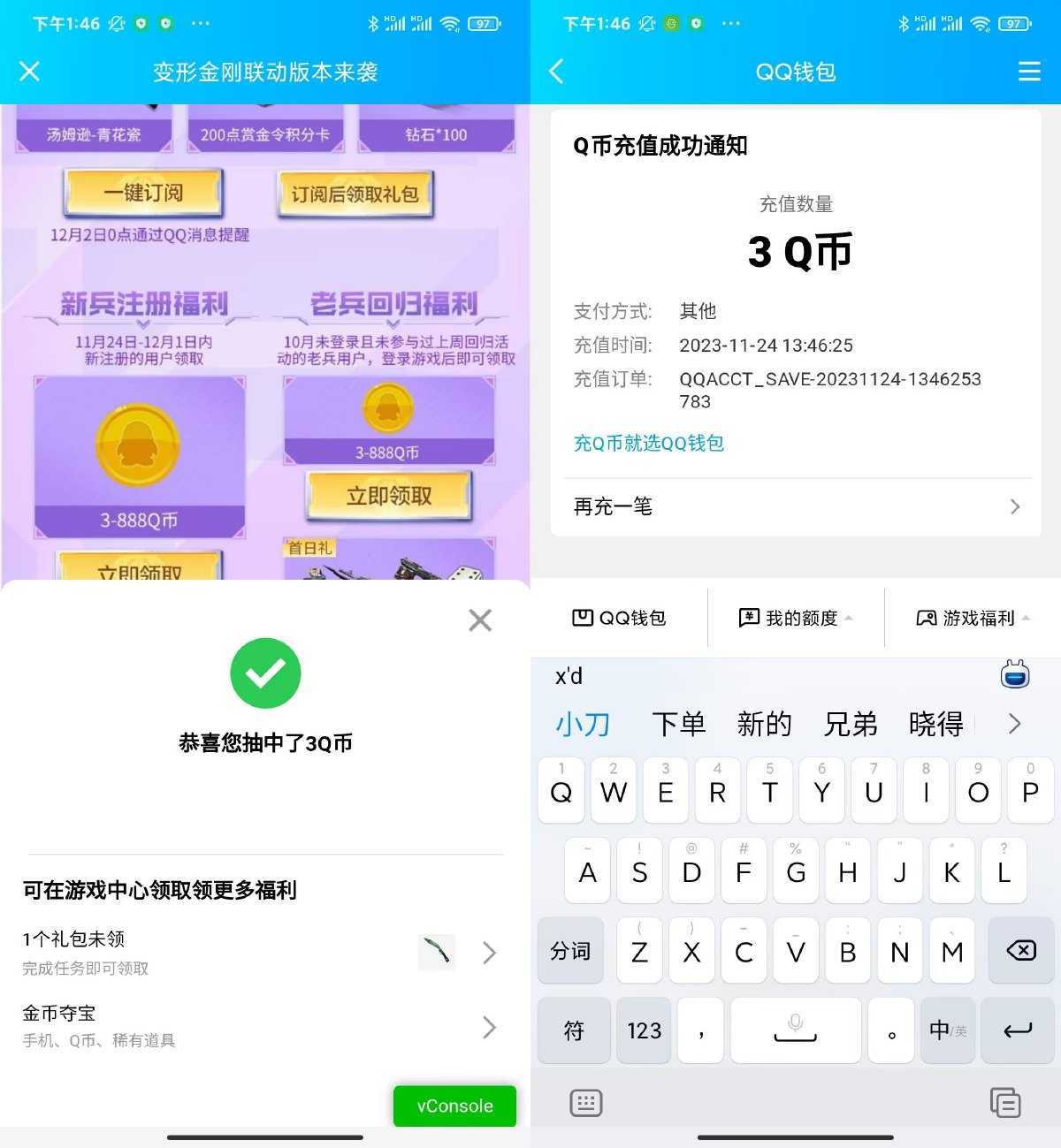Follow the 充Q币就选QQ钱包 link

649,443
